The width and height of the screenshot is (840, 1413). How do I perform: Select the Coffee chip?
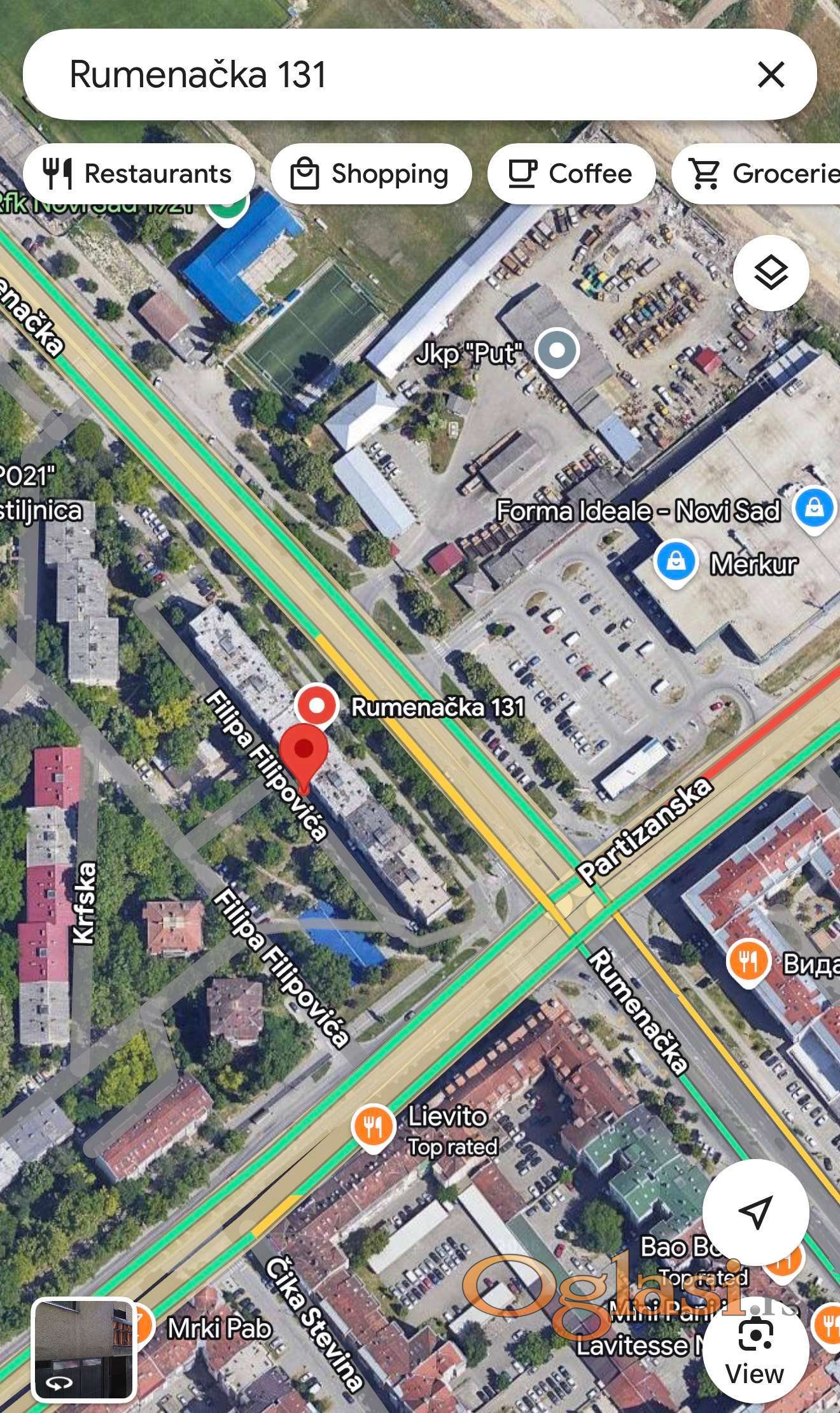[571, 174]
